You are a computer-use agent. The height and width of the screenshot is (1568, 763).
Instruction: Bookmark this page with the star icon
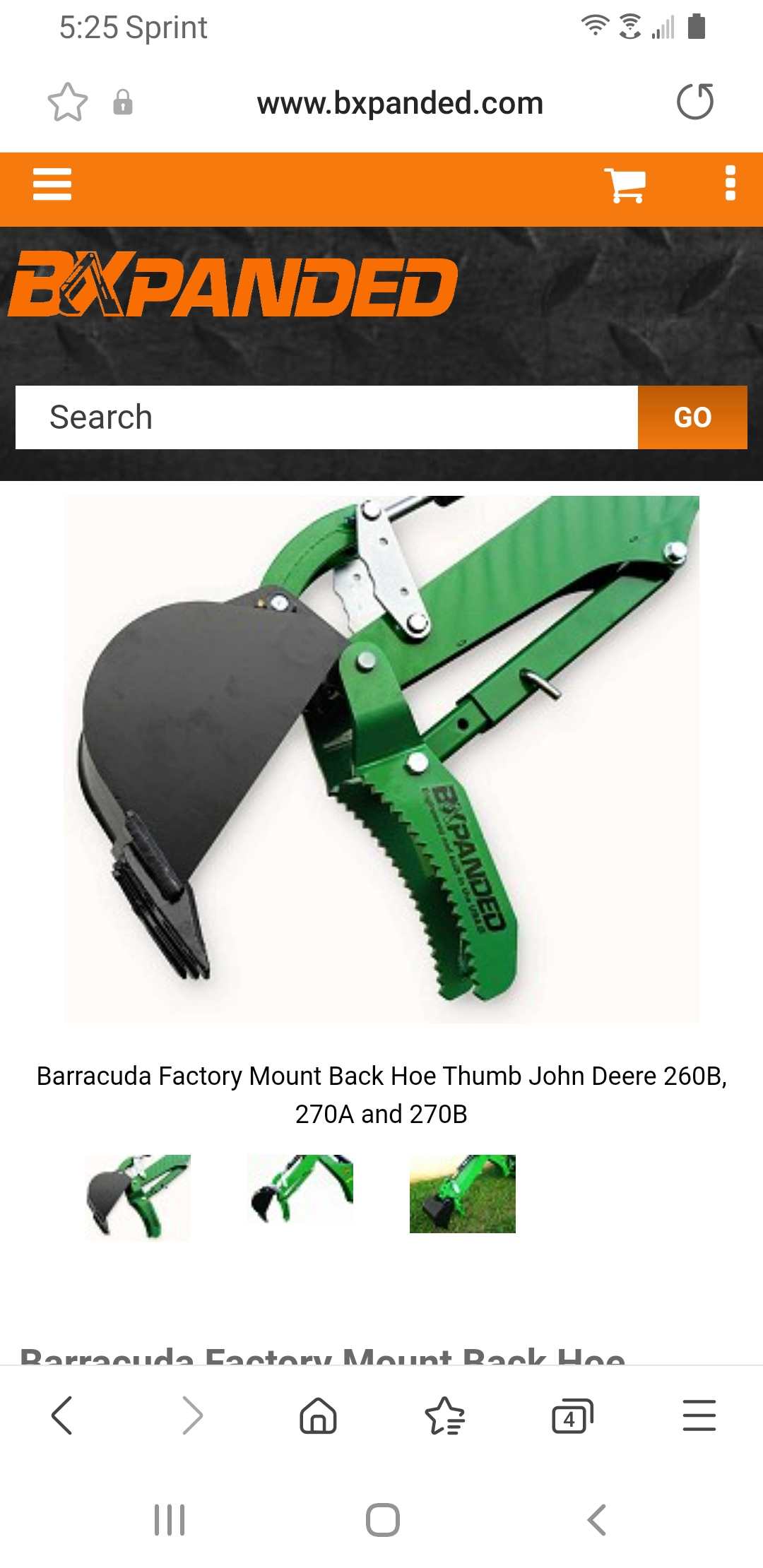coord(68,103)
